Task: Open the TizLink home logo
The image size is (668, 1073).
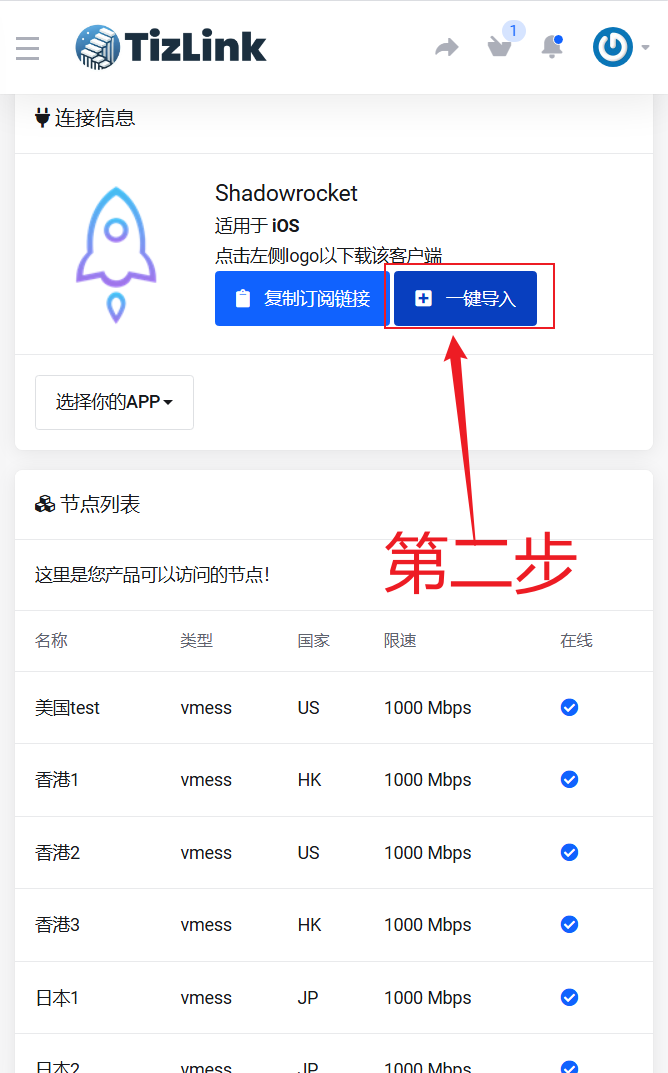Action: click(x=170, y=47)
